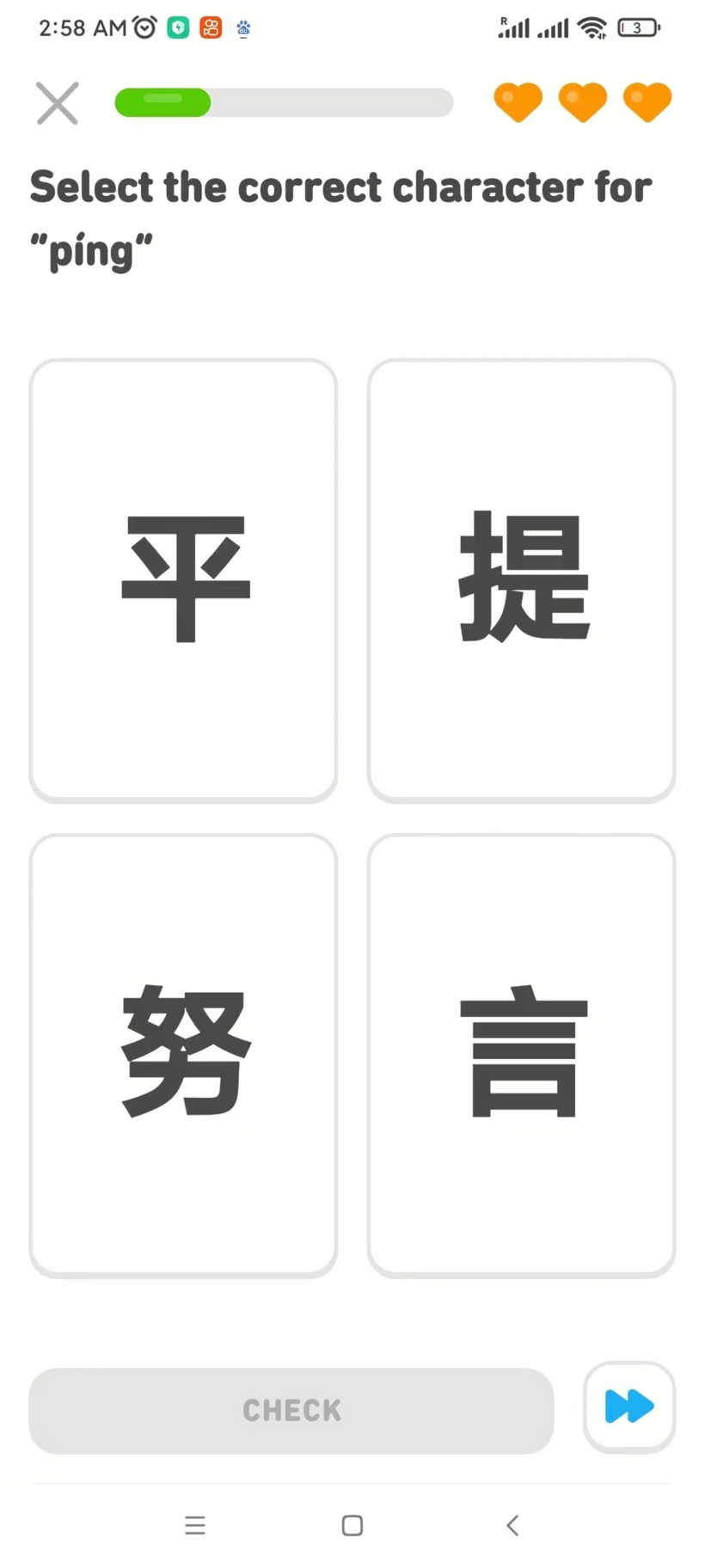The width and height of the screenshot is (705, 1568).
Task: Choose the character 提
Action: point(521,580)
